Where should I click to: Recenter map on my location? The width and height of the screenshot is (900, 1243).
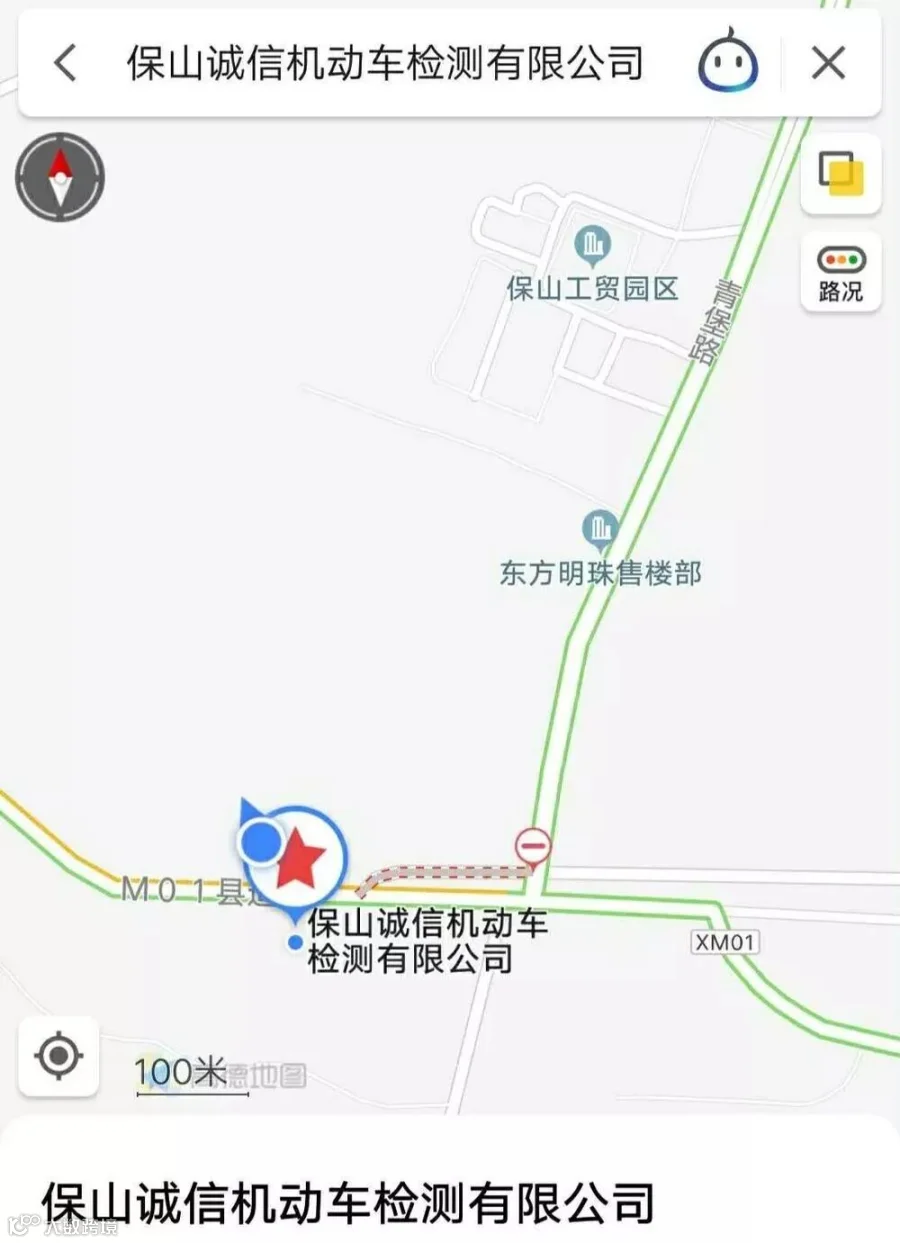point(59,1056)
